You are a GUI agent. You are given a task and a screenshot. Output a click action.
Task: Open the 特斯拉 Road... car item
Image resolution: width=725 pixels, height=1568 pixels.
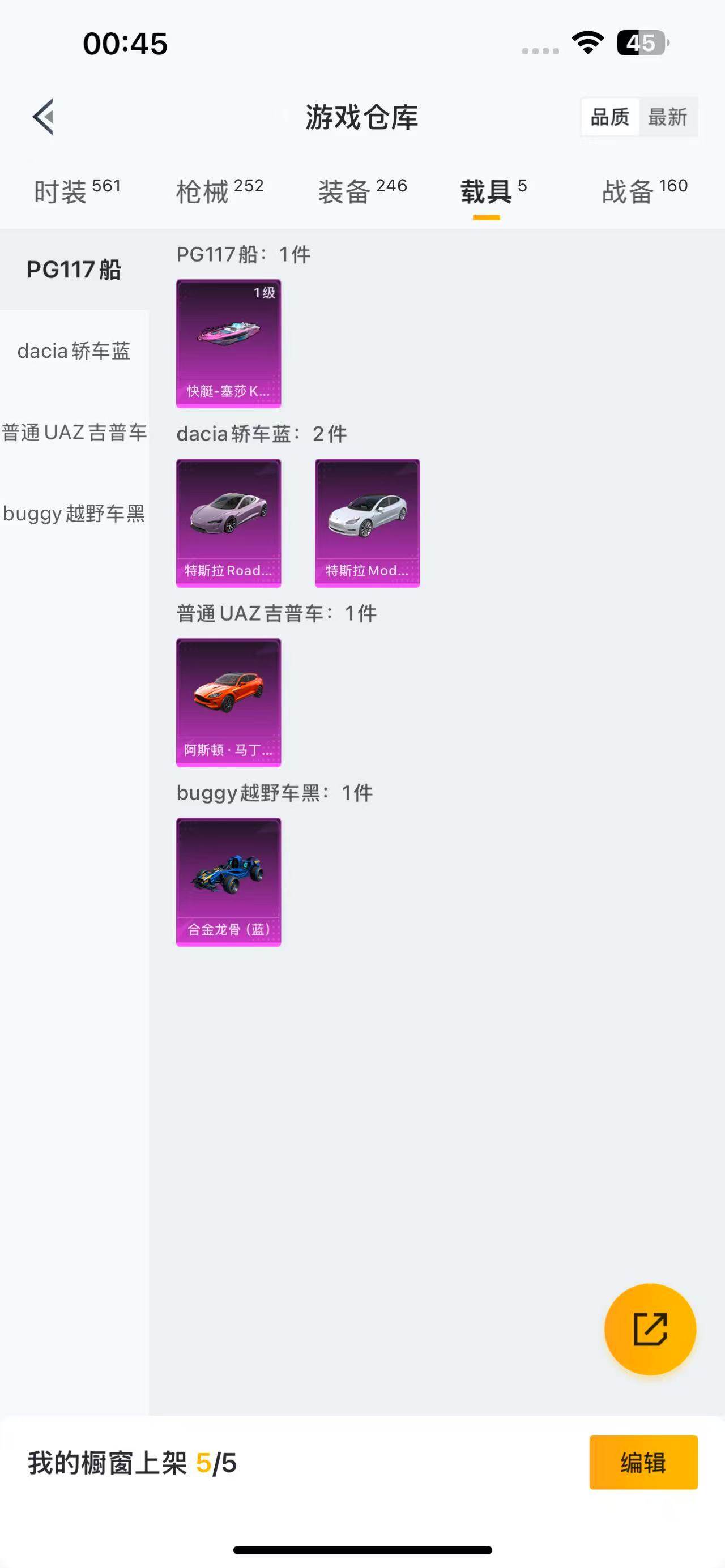(x=228, y=523)
